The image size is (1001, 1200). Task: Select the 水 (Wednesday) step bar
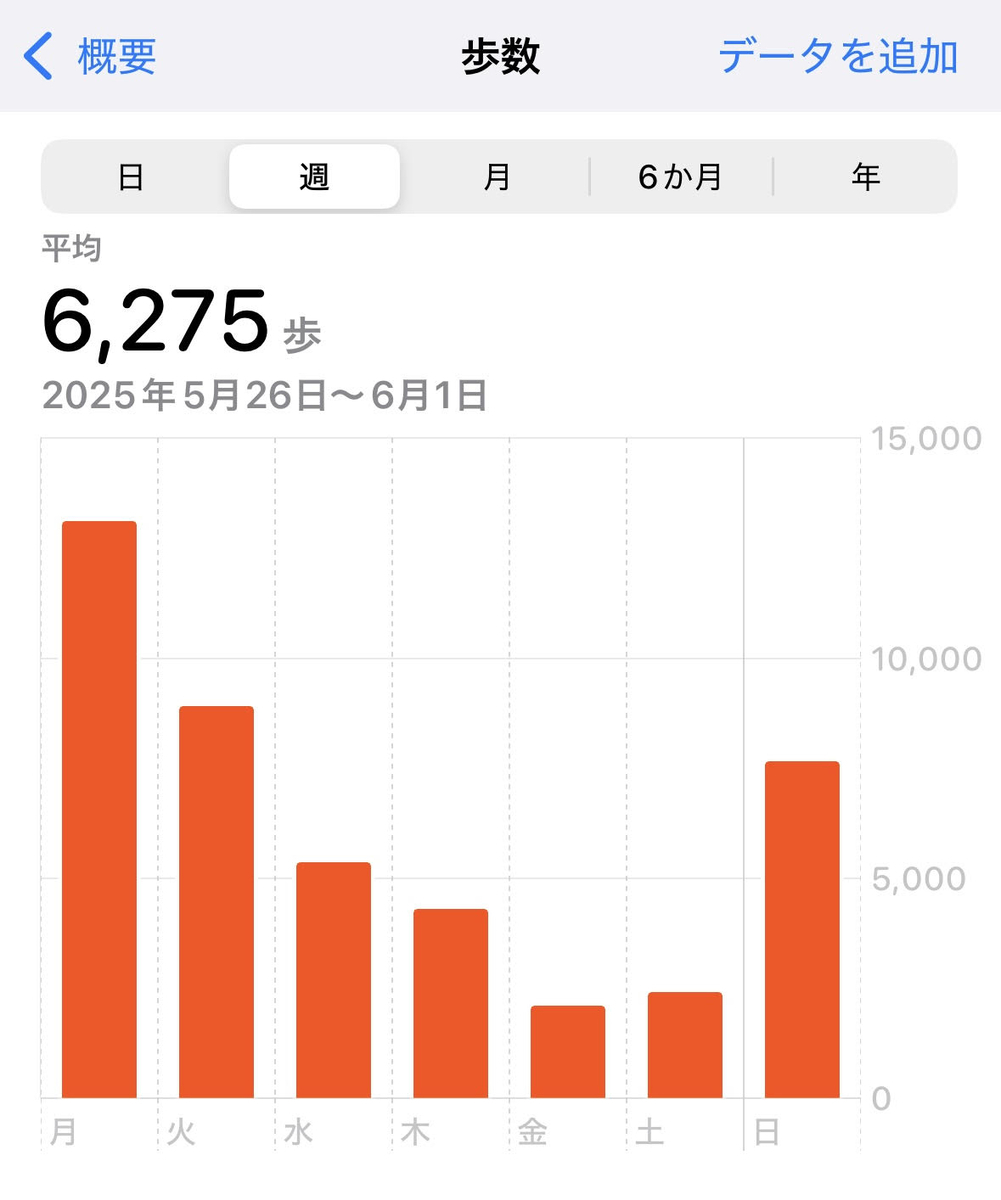333,980
